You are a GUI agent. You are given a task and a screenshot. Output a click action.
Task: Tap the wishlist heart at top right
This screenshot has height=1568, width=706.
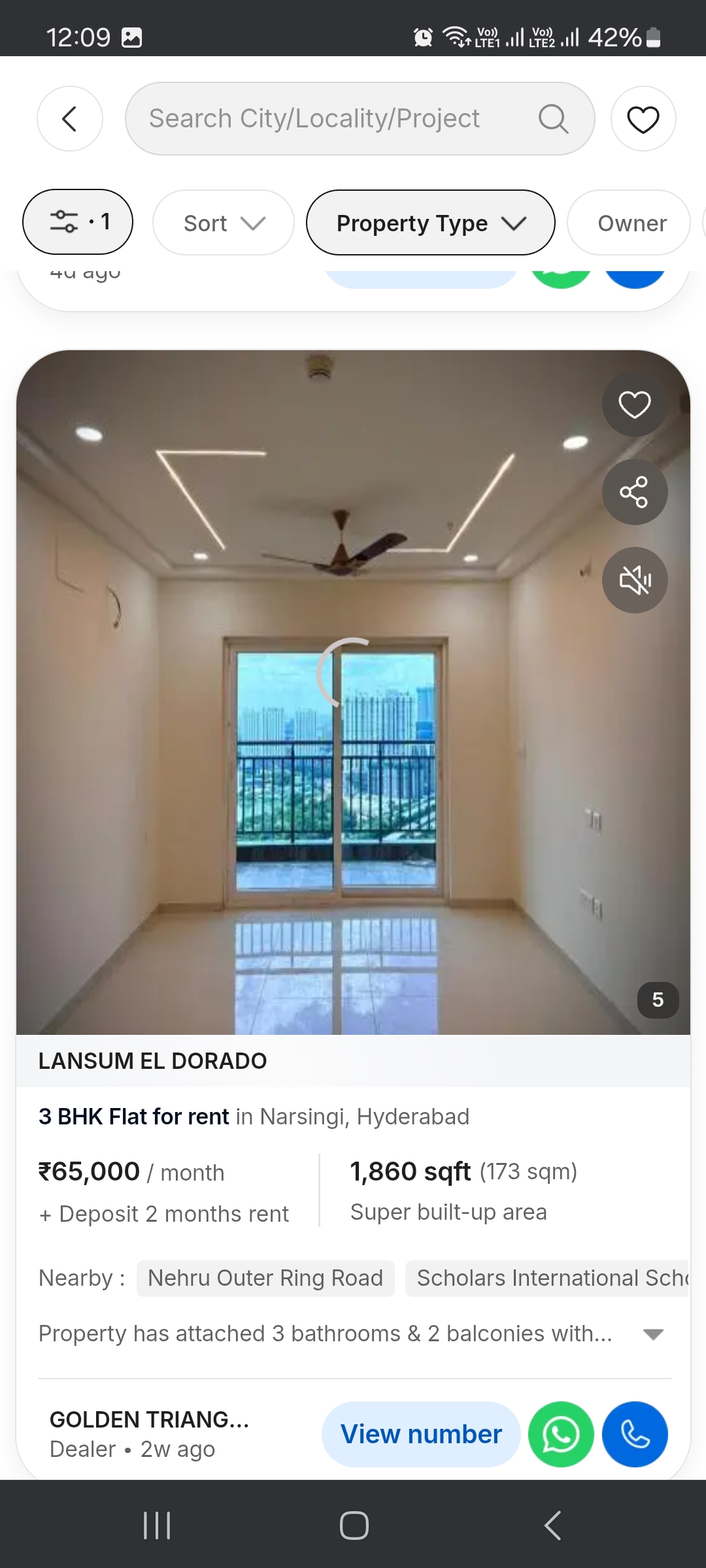pos(643,119)
